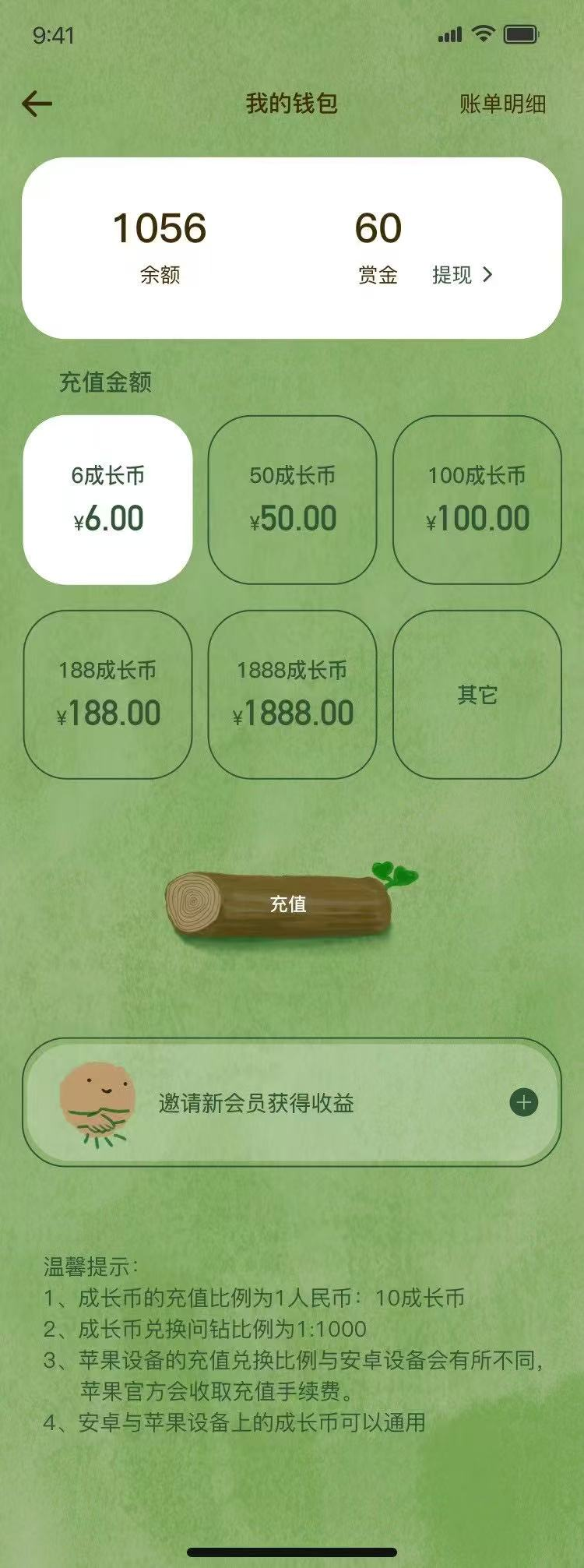Choose the 1888成长币 package
This screenshot has width=584, height=1568.
[x=292, y=694]
